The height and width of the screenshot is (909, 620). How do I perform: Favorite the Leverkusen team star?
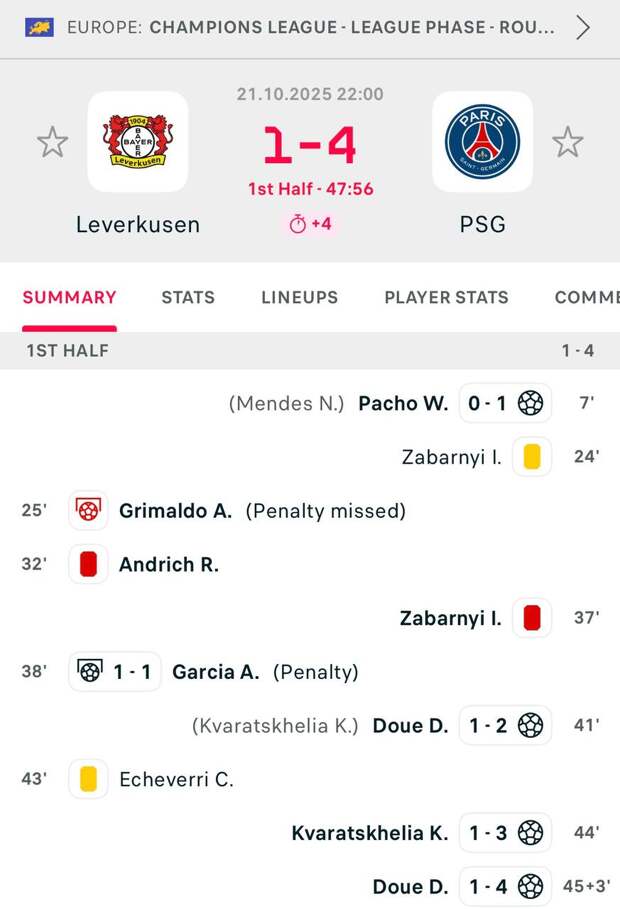click(52, 142)
